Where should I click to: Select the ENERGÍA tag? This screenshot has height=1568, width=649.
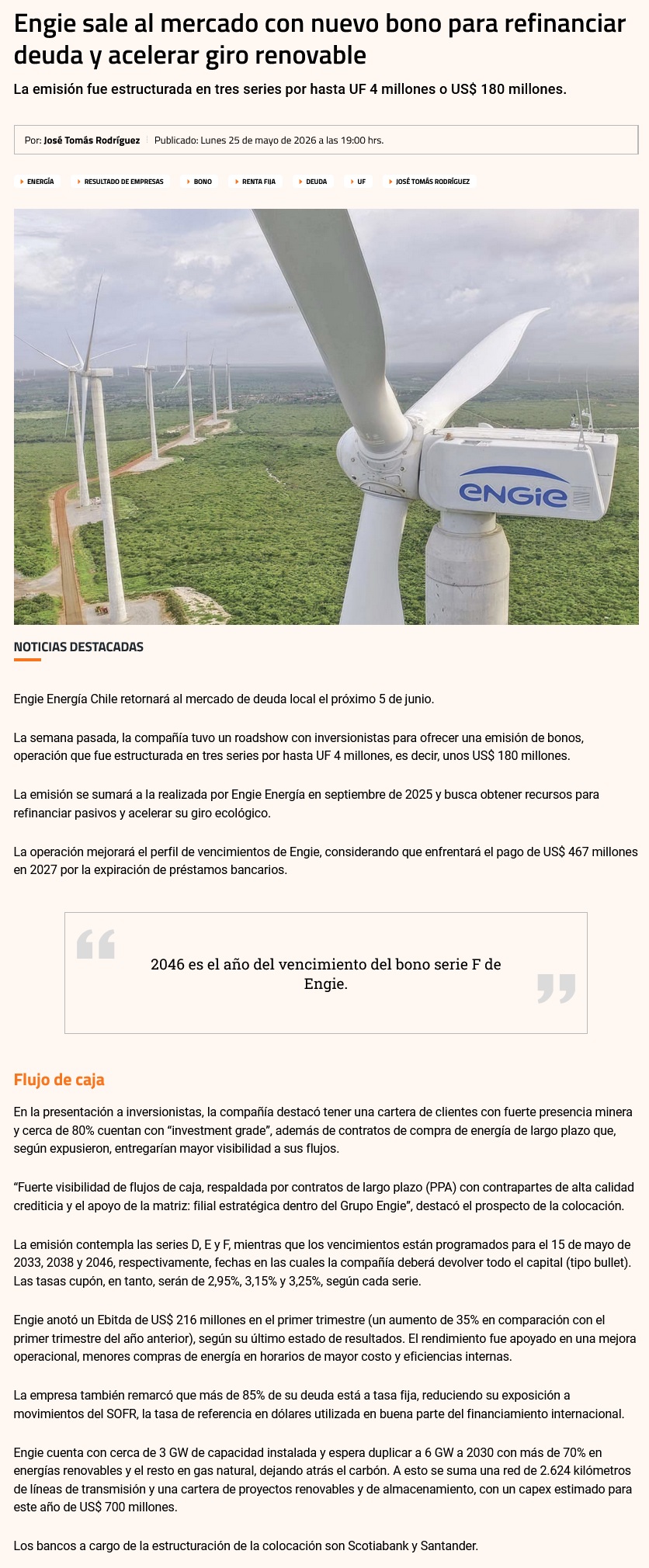click(x=36, y=182)
